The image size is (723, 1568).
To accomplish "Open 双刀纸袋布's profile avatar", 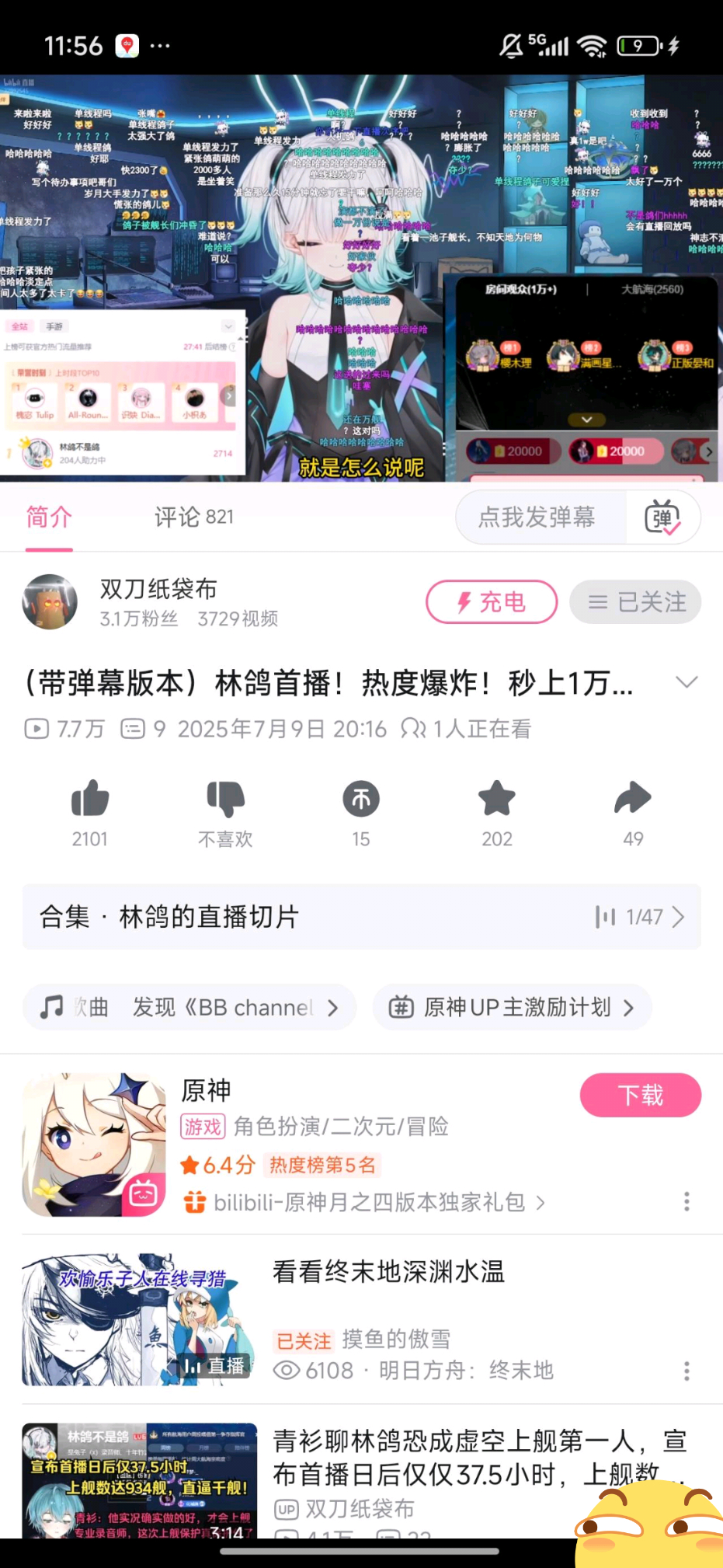I will tap(50, 602).
